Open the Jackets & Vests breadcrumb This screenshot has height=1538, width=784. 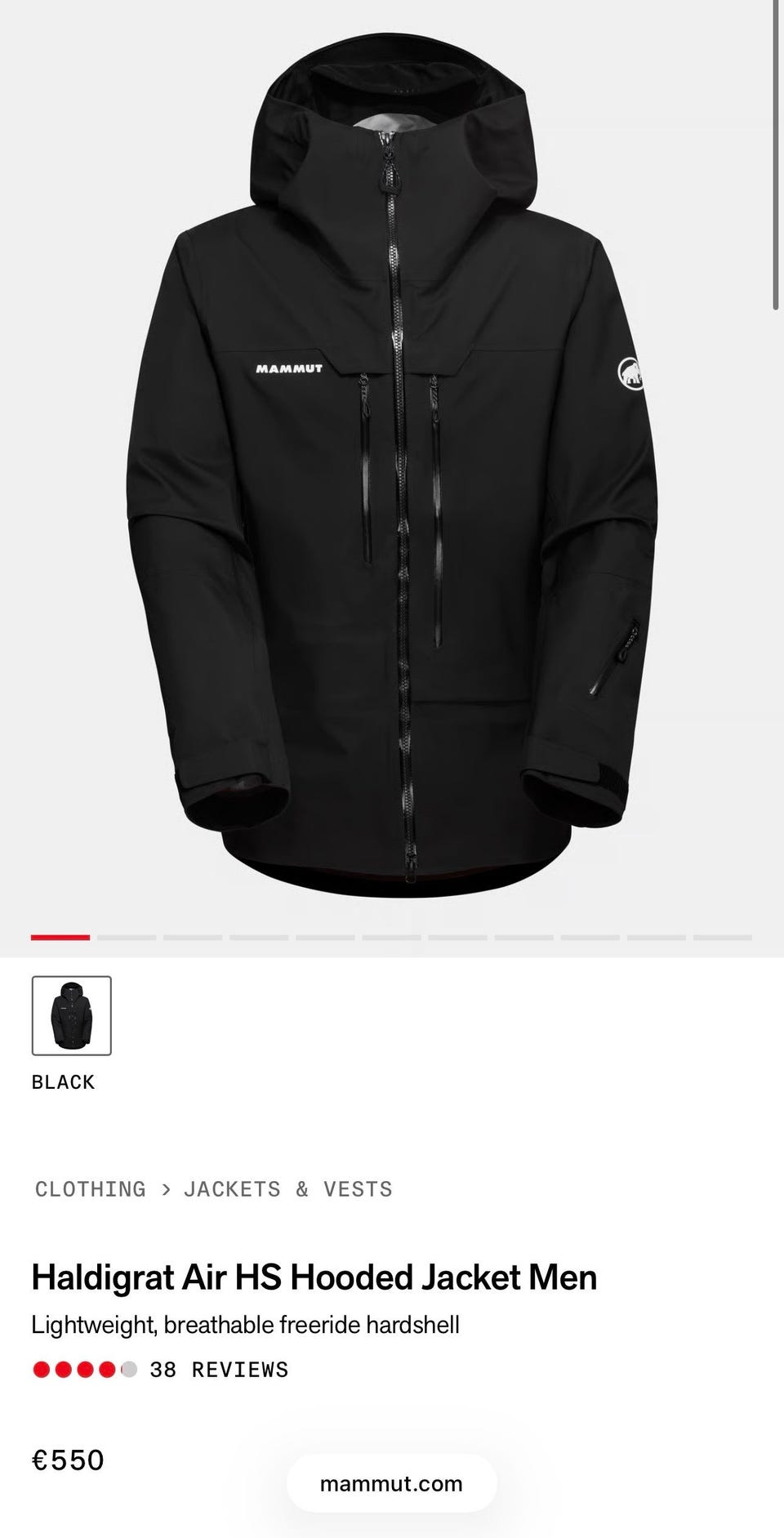pos(287,1188)
